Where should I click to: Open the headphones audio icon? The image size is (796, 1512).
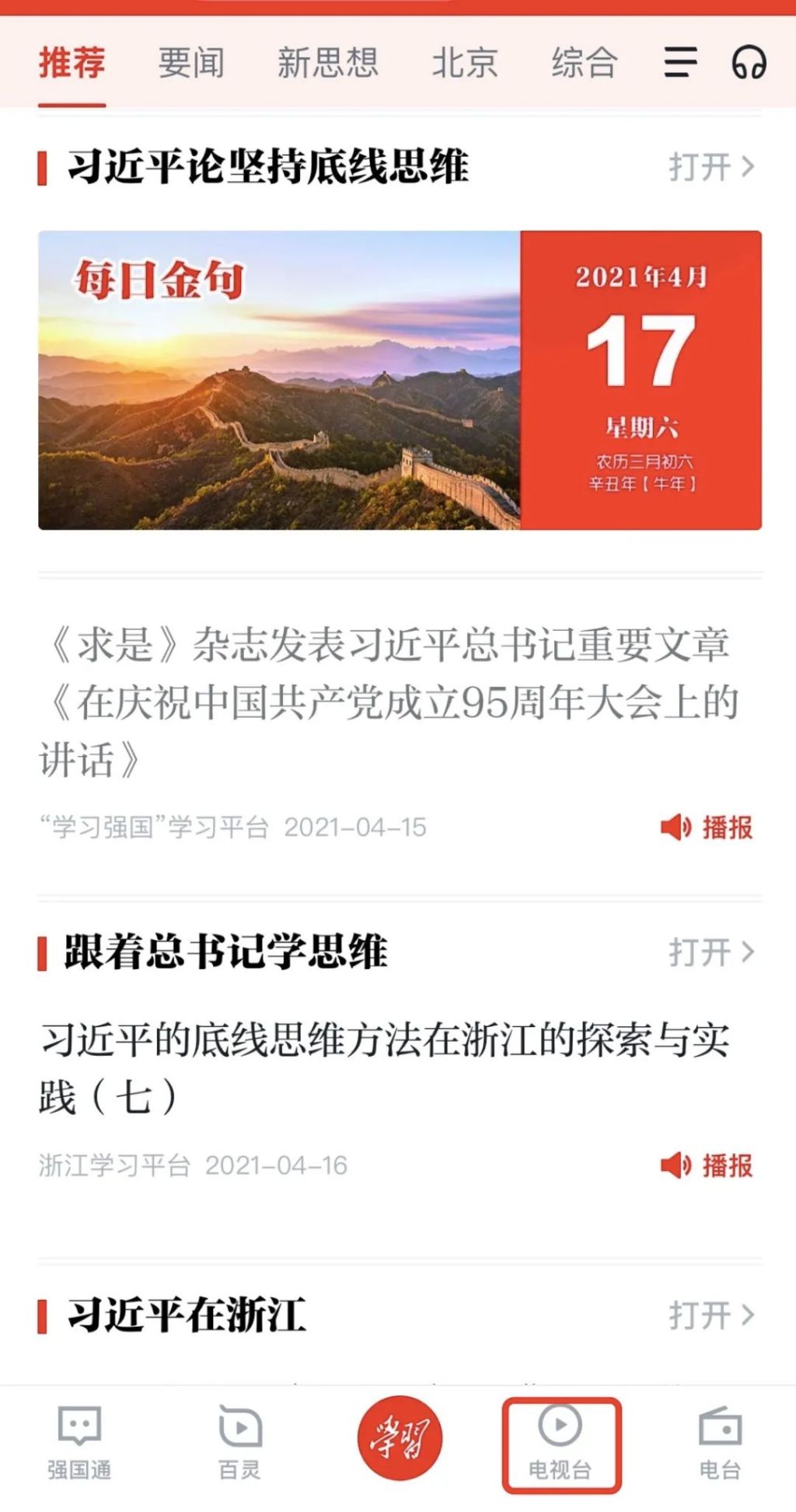point(749,62)
